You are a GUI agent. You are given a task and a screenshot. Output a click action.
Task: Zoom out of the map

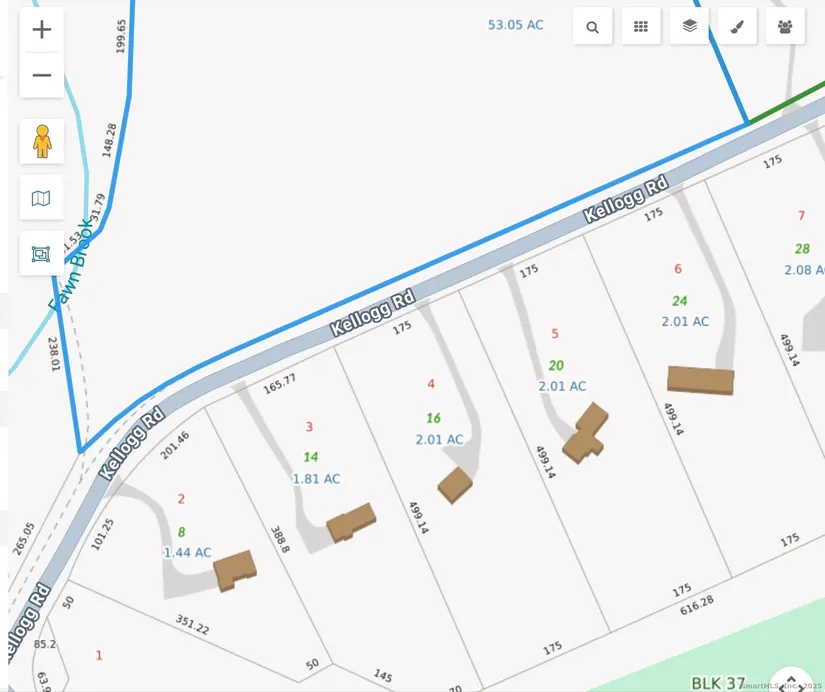(42, 75)
